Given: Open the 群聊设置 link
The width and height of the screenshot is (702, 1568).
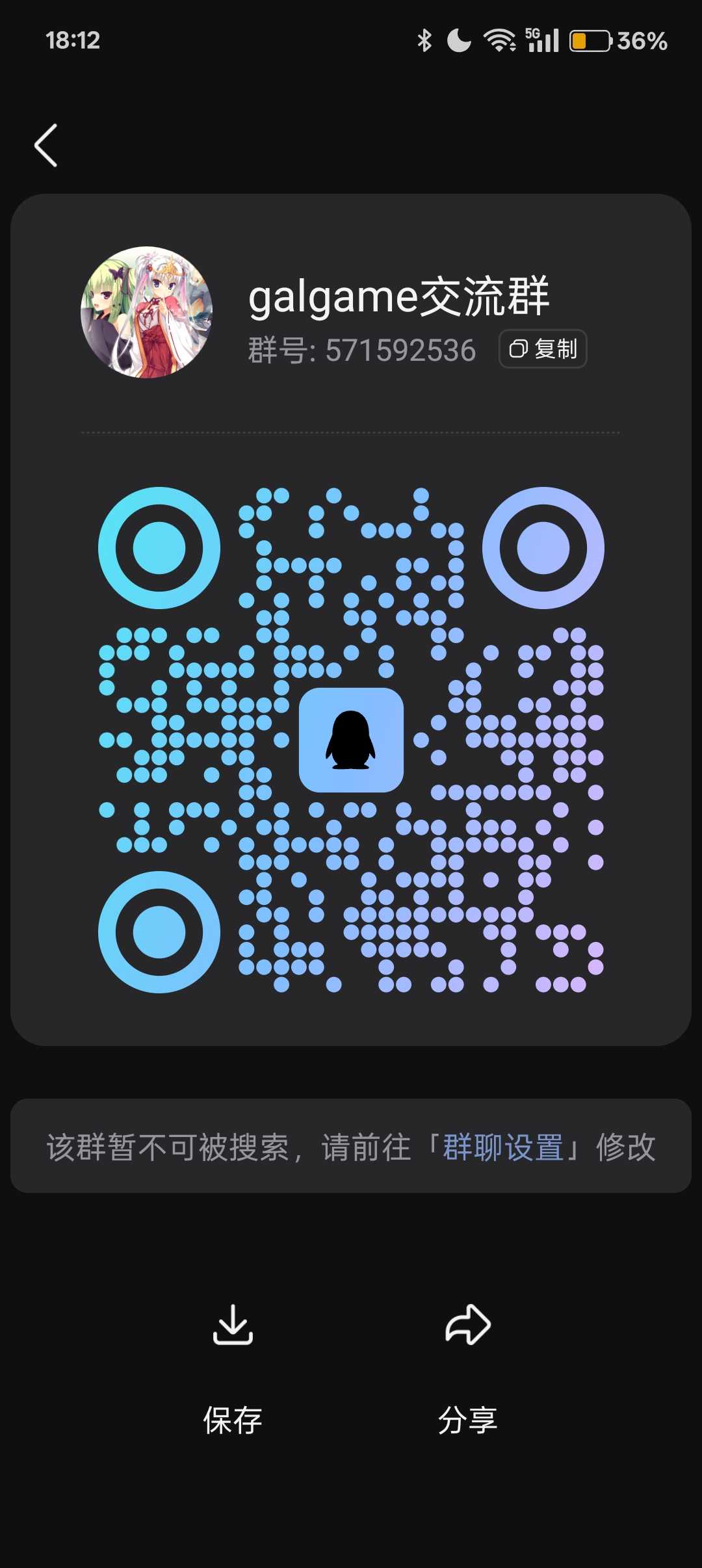Looking at the screenshot, I should [x=502, y=1147].
